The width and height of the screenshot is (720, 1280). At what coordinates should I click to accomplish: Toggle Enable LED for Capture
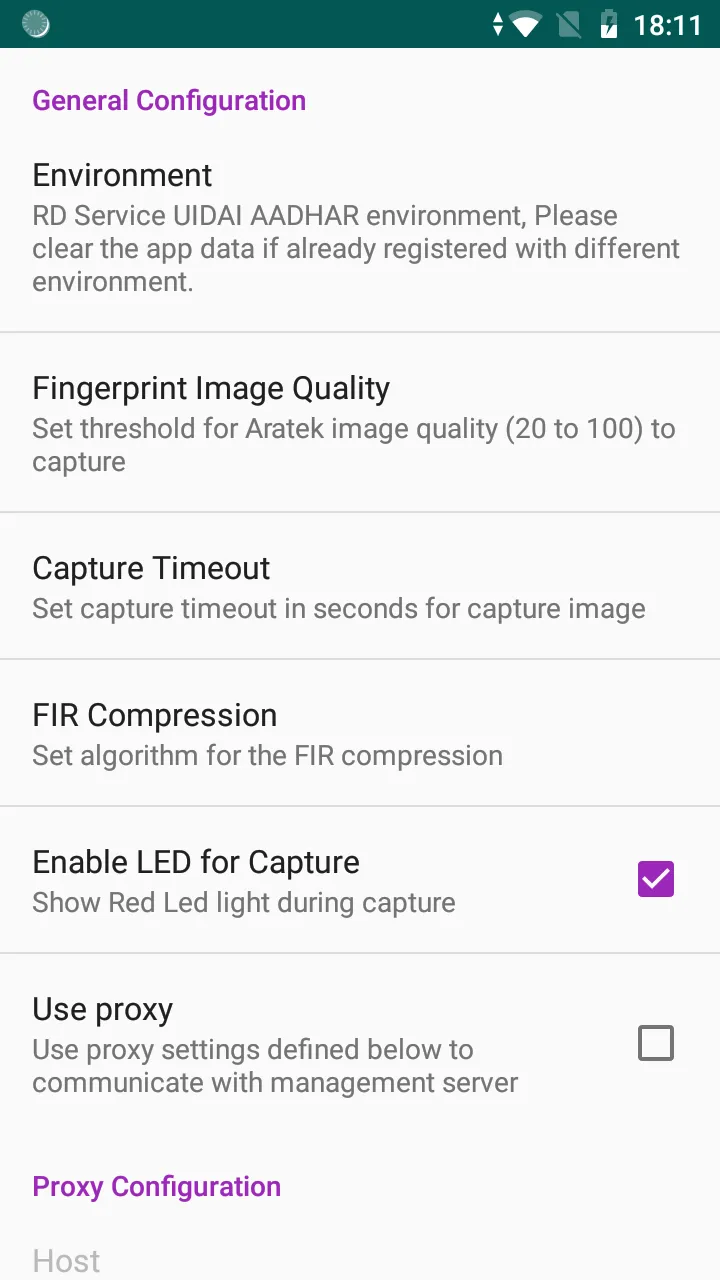point(655,879)
